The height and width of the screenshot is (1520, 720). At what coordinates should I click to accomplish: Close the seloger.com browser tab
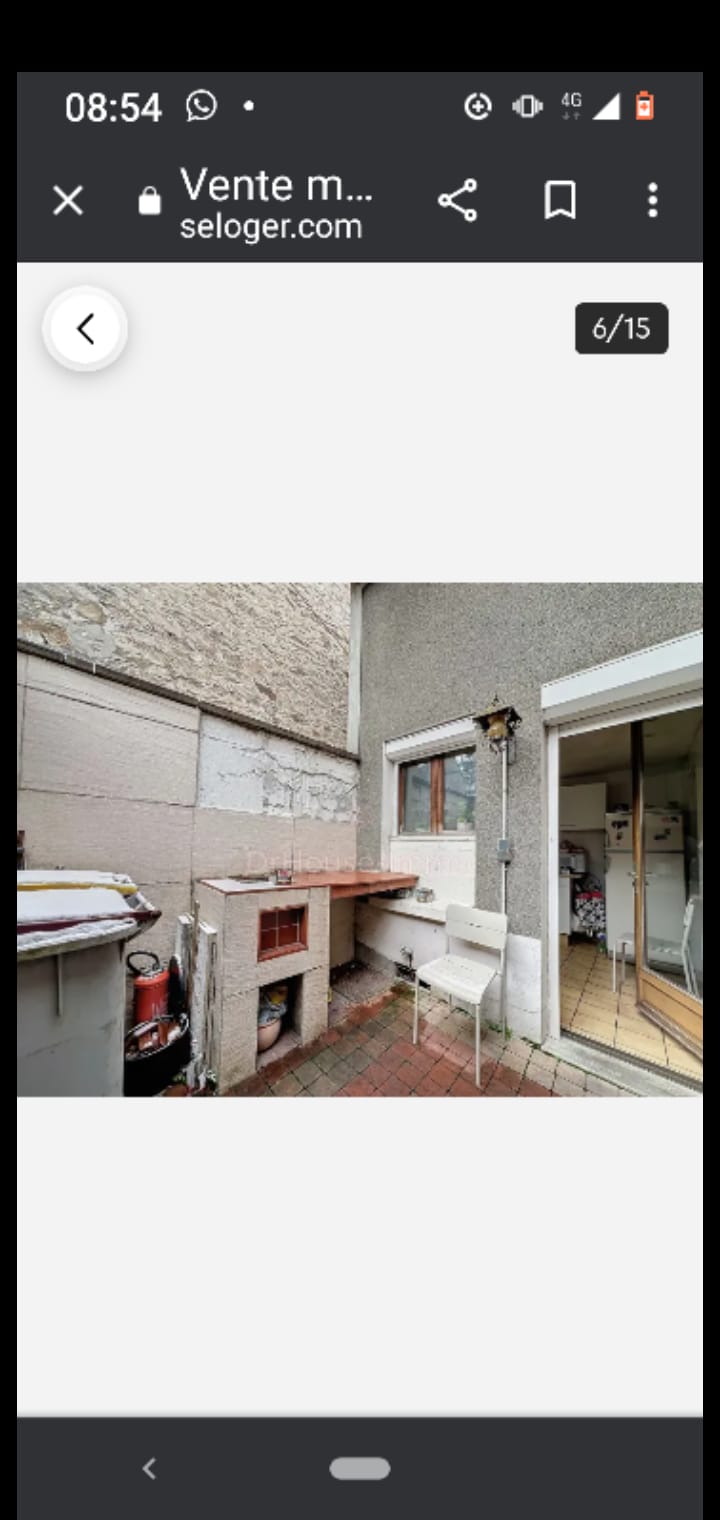[68, 201]
